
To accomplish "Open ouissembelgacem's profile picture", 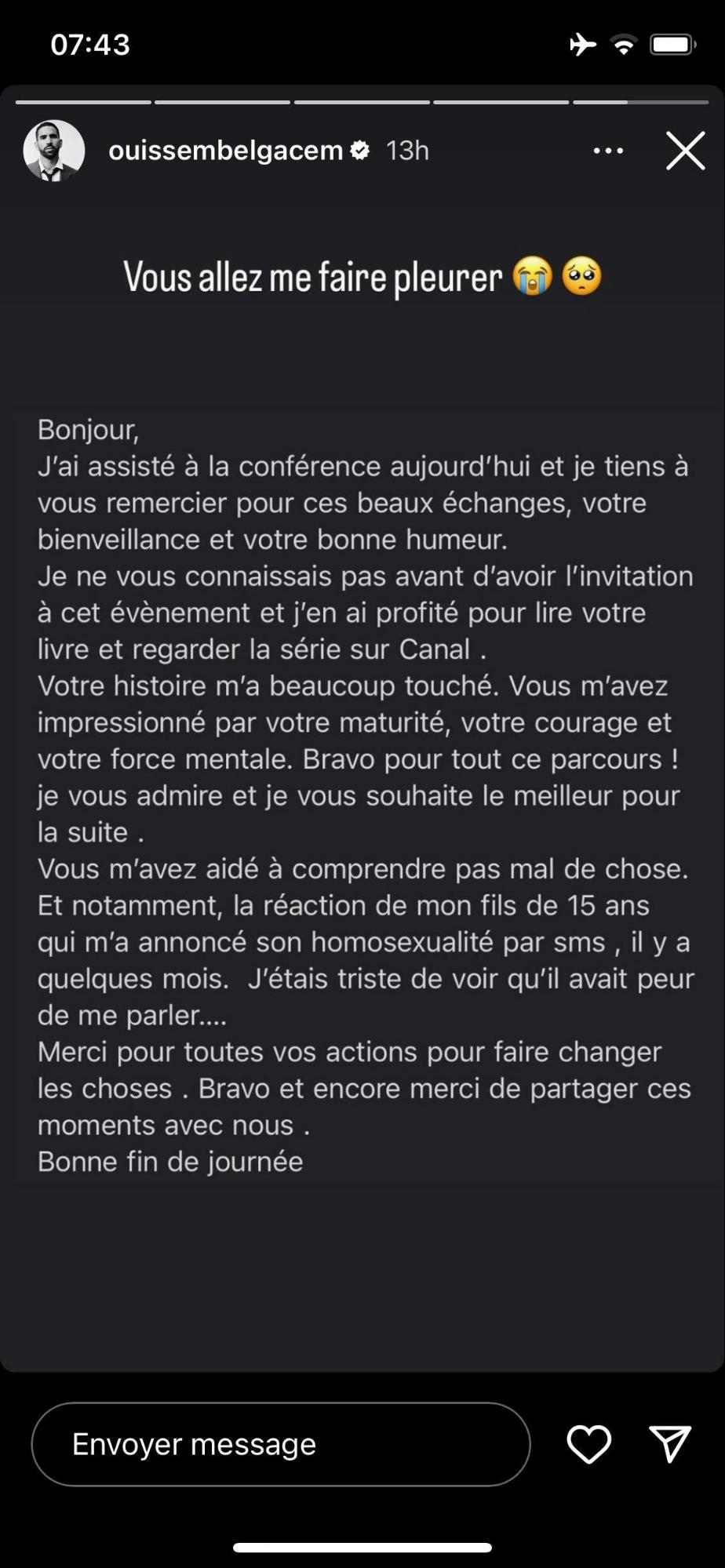I will 54,151.
